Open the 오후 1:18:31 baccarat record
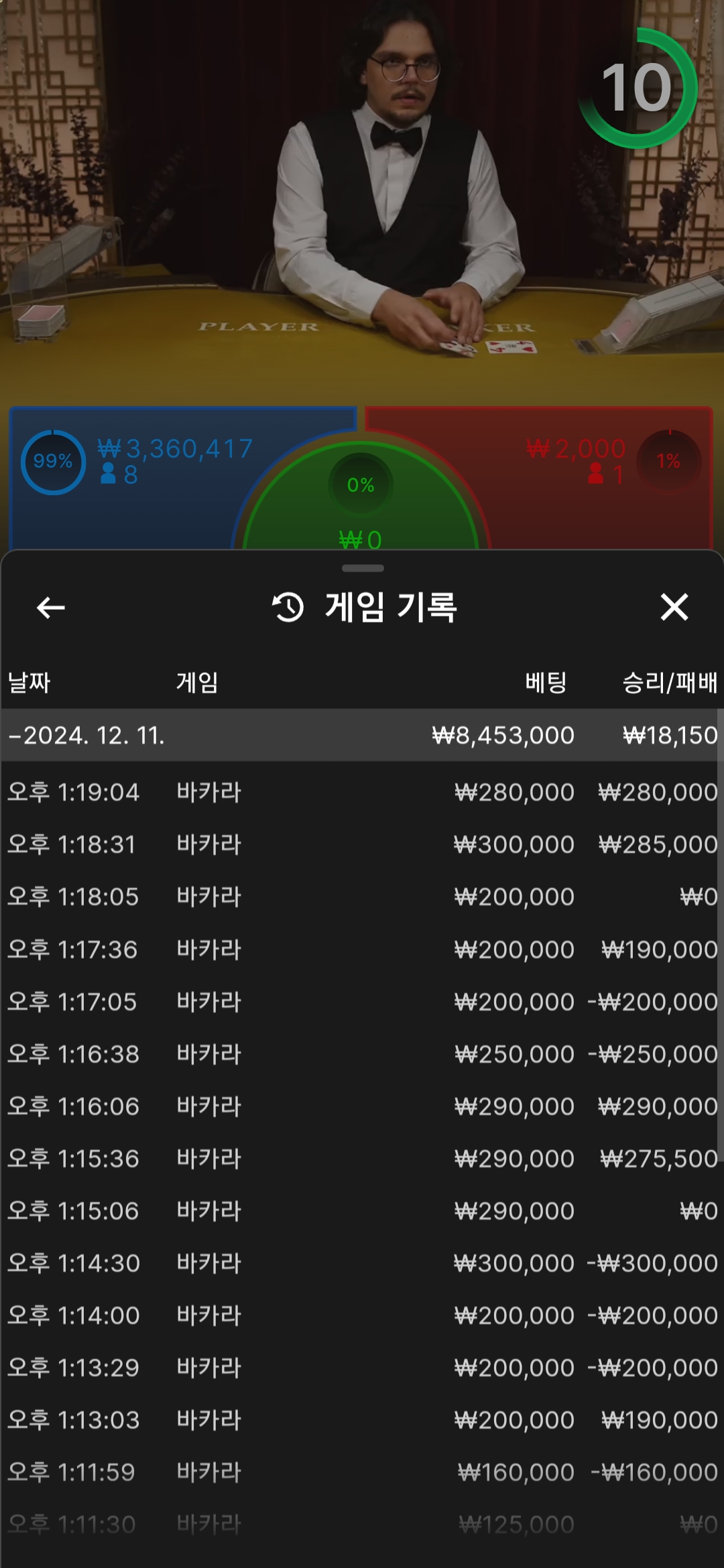Screen dimensions: 724x1568 pos(362,844)
